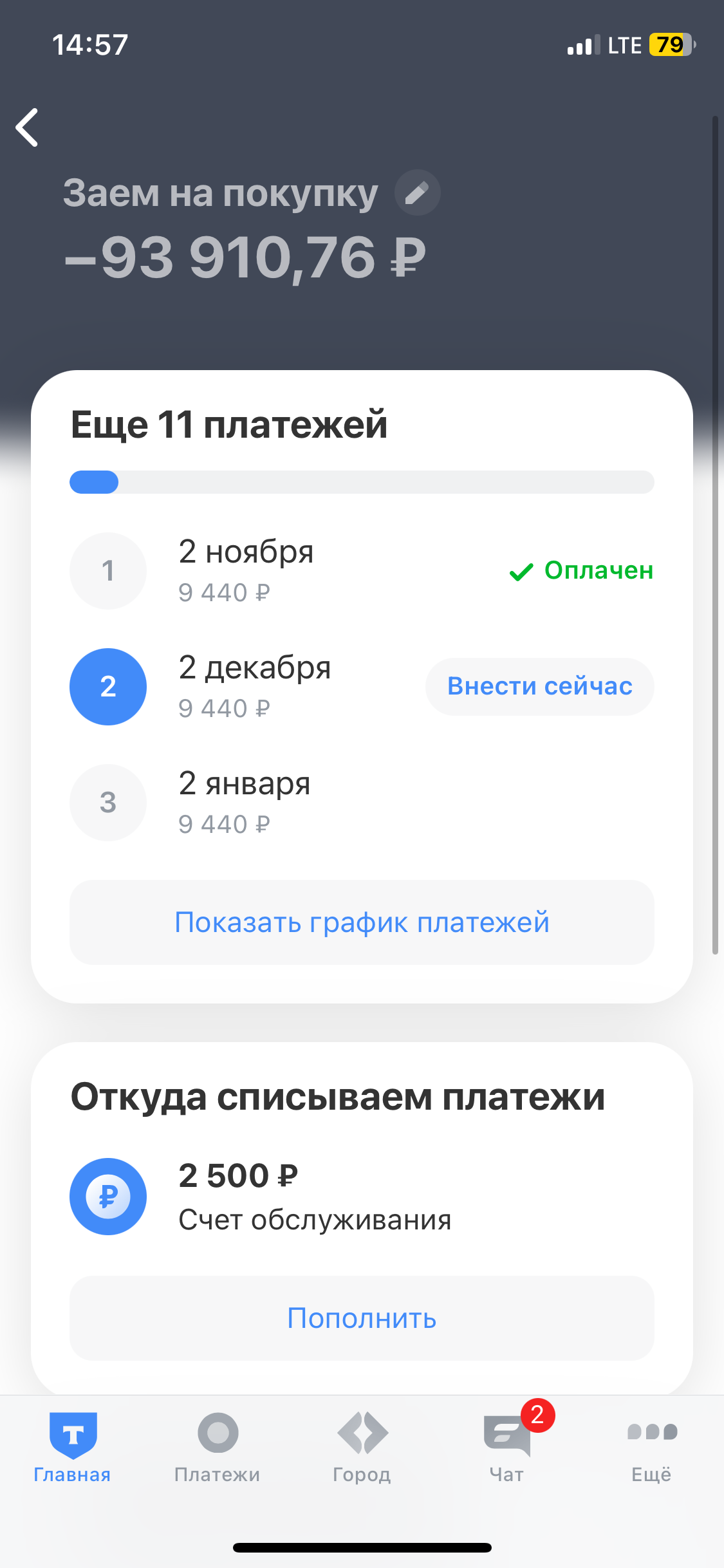Select the blue step 2 circle
Image resolution: width=724 pixels, height=1568 pixels.
click(107, 687)
